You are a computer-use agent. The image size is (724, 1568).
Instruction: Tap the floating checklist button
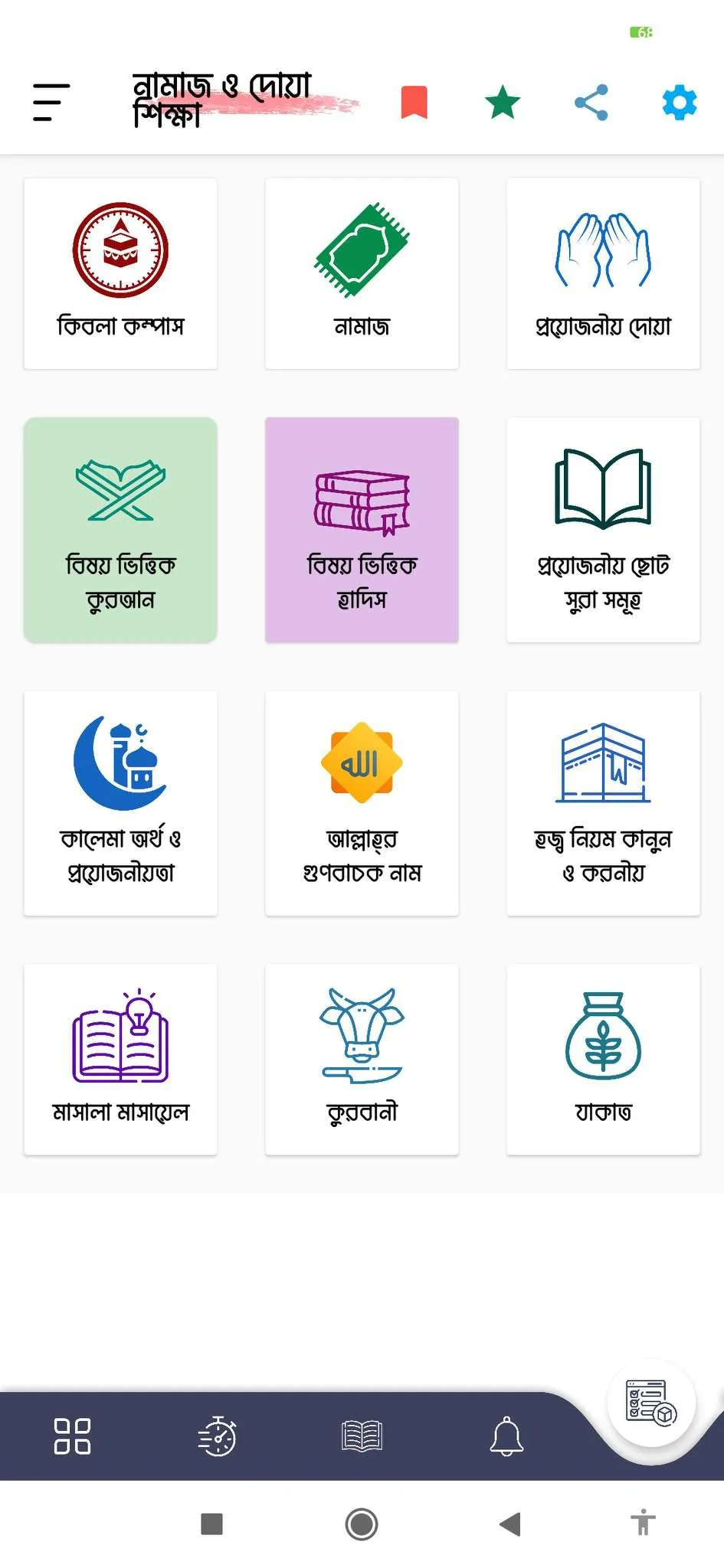[x=651, y=1403]
